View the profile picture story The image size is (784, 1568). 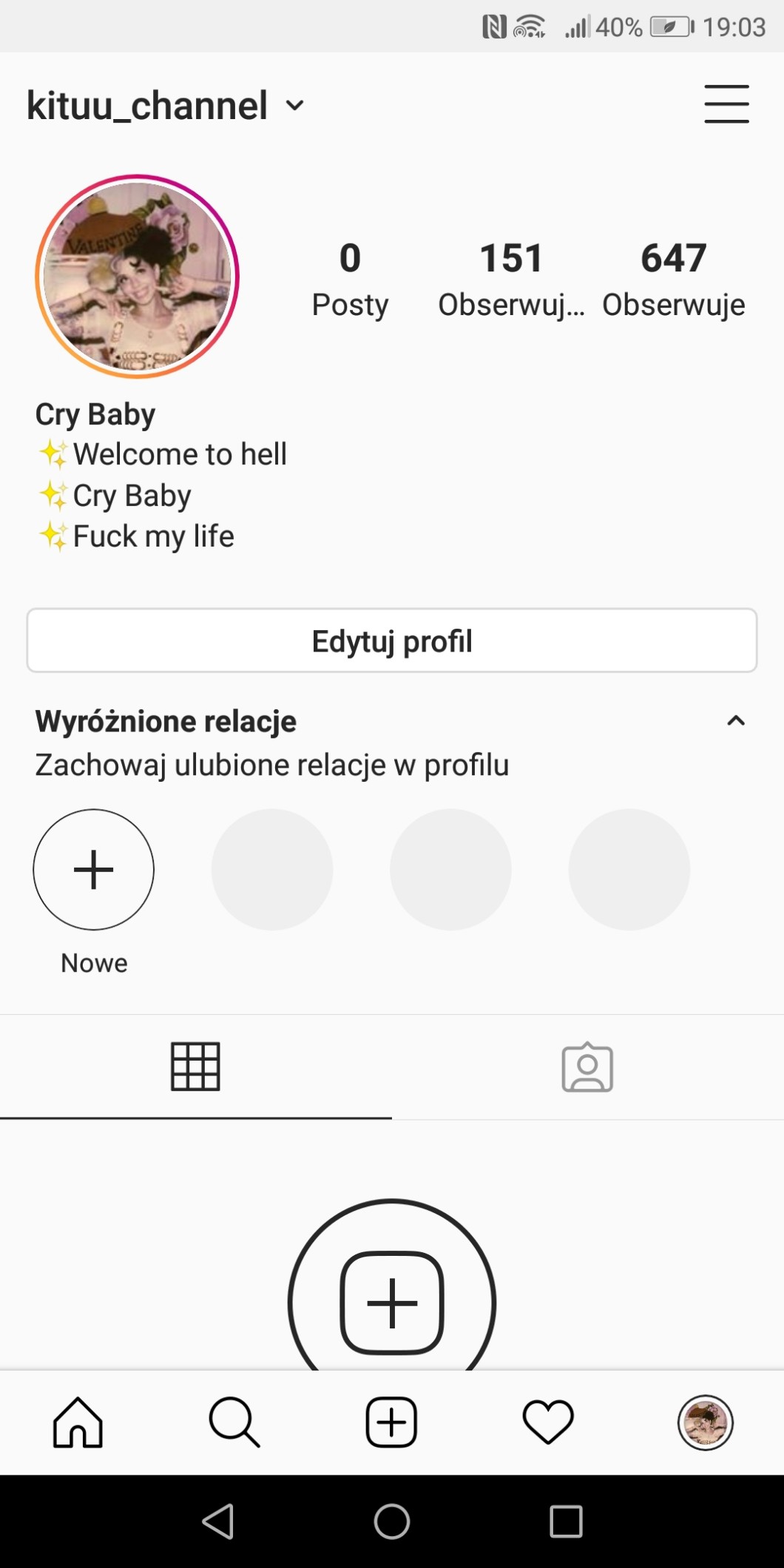tap(138, 277)
